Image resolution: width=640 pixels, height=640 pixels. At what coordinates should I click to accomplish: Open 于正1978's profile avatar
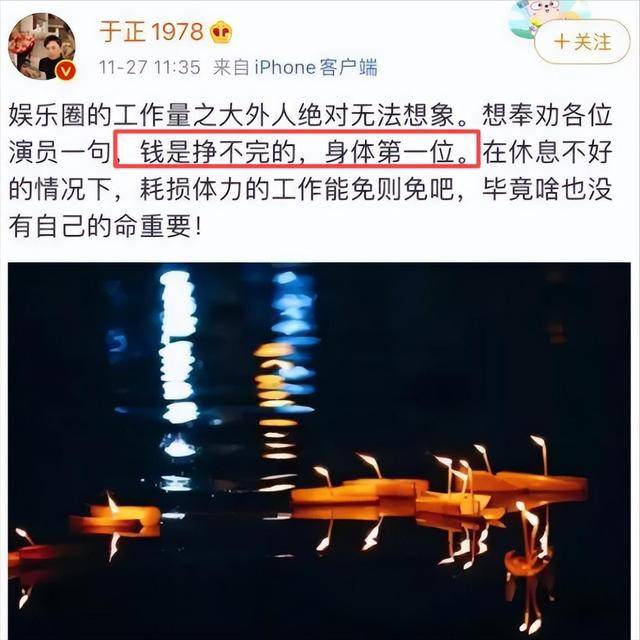(42, 45)
